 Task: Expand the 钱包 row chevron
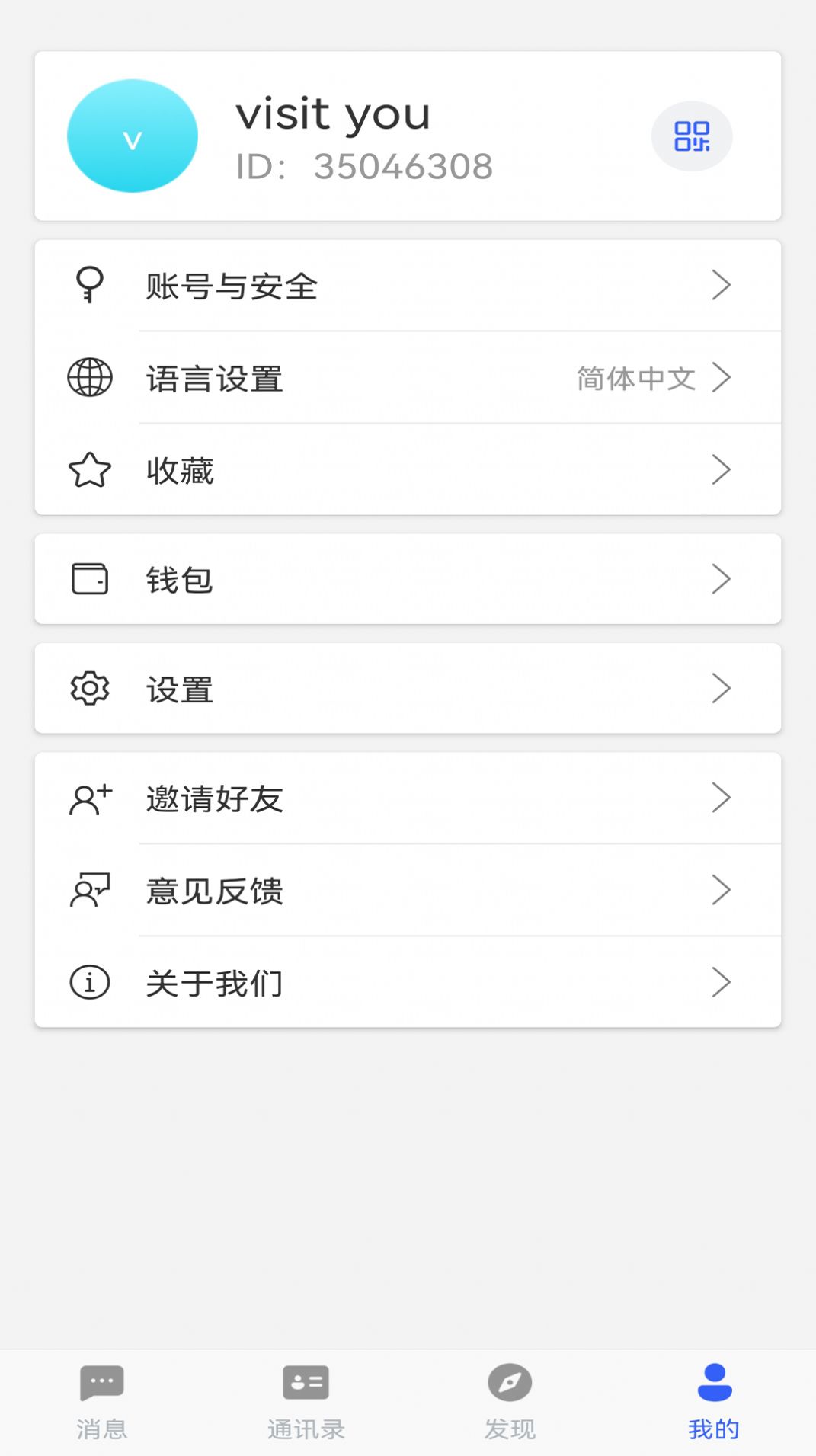pyautogui.click(x=722, y=579)
